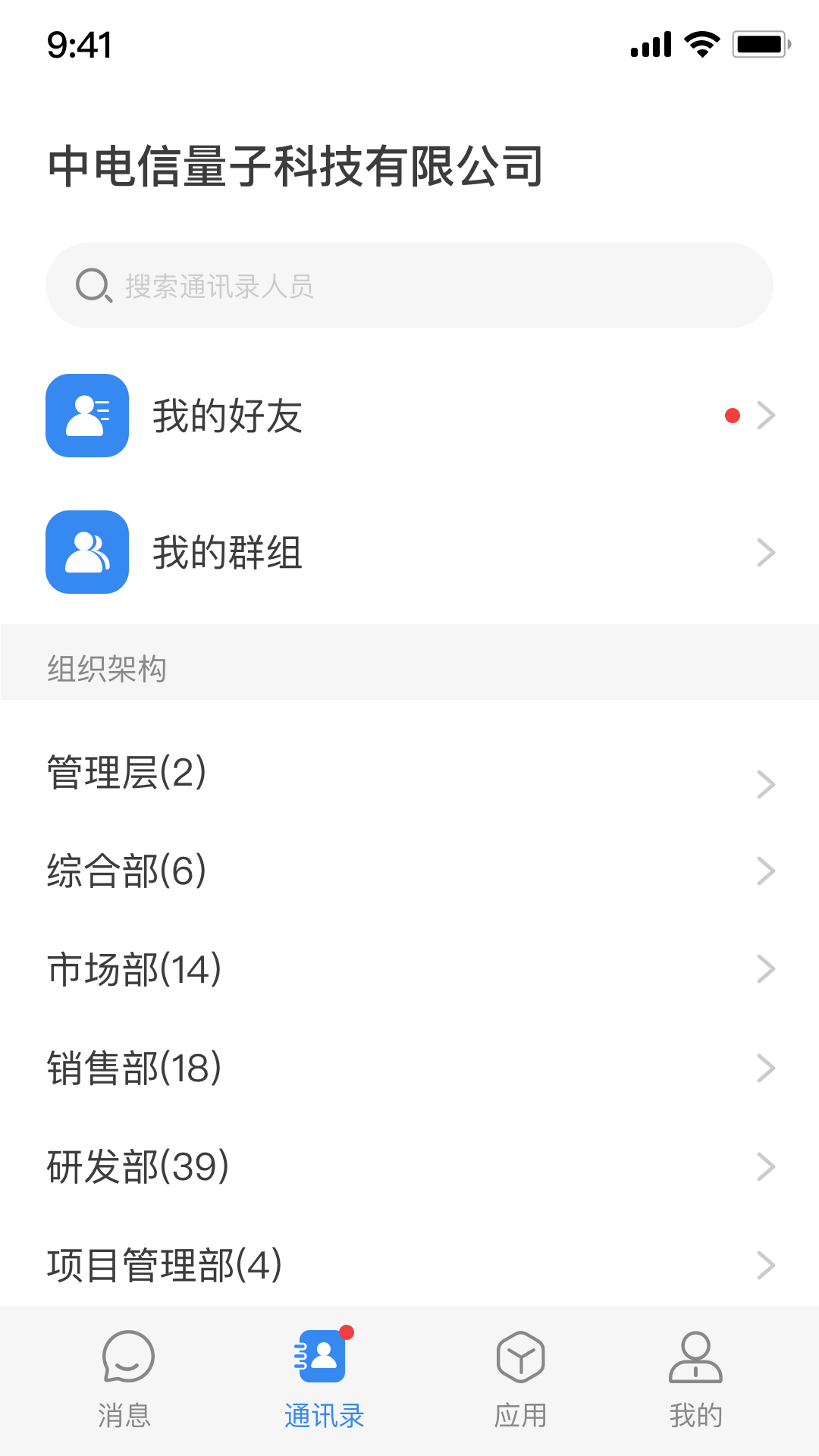Tap the battery indicator
The image size is (819, 1456).
759,44
